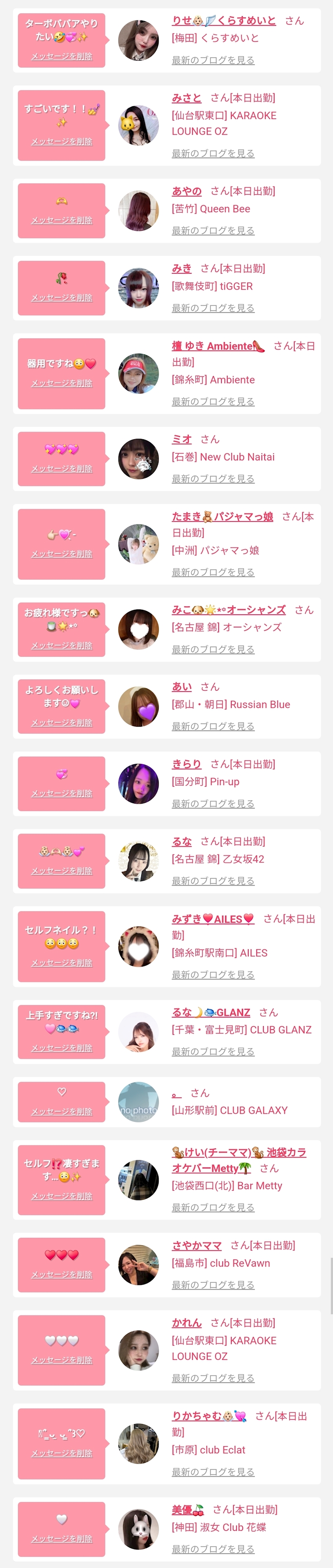The height and width of the screenshot is (1568, 333).
Task: Open あい's profile at Russian Blue
Action: 182,687
